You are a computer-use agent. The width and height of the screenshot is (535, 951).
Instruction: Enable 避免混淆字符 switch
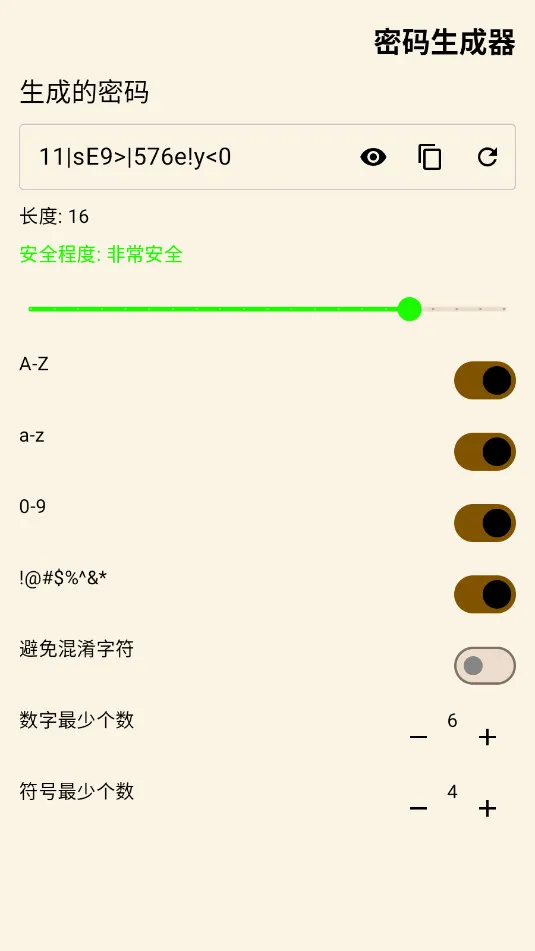[485, 666]
